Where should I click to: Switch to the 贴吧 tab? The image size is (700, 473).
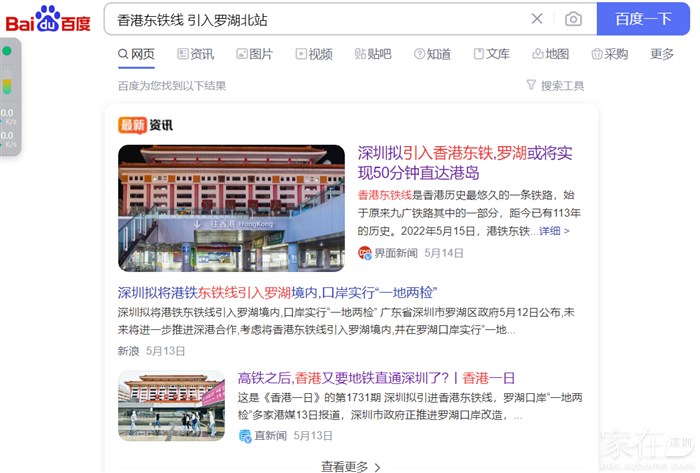click(372, 54)
